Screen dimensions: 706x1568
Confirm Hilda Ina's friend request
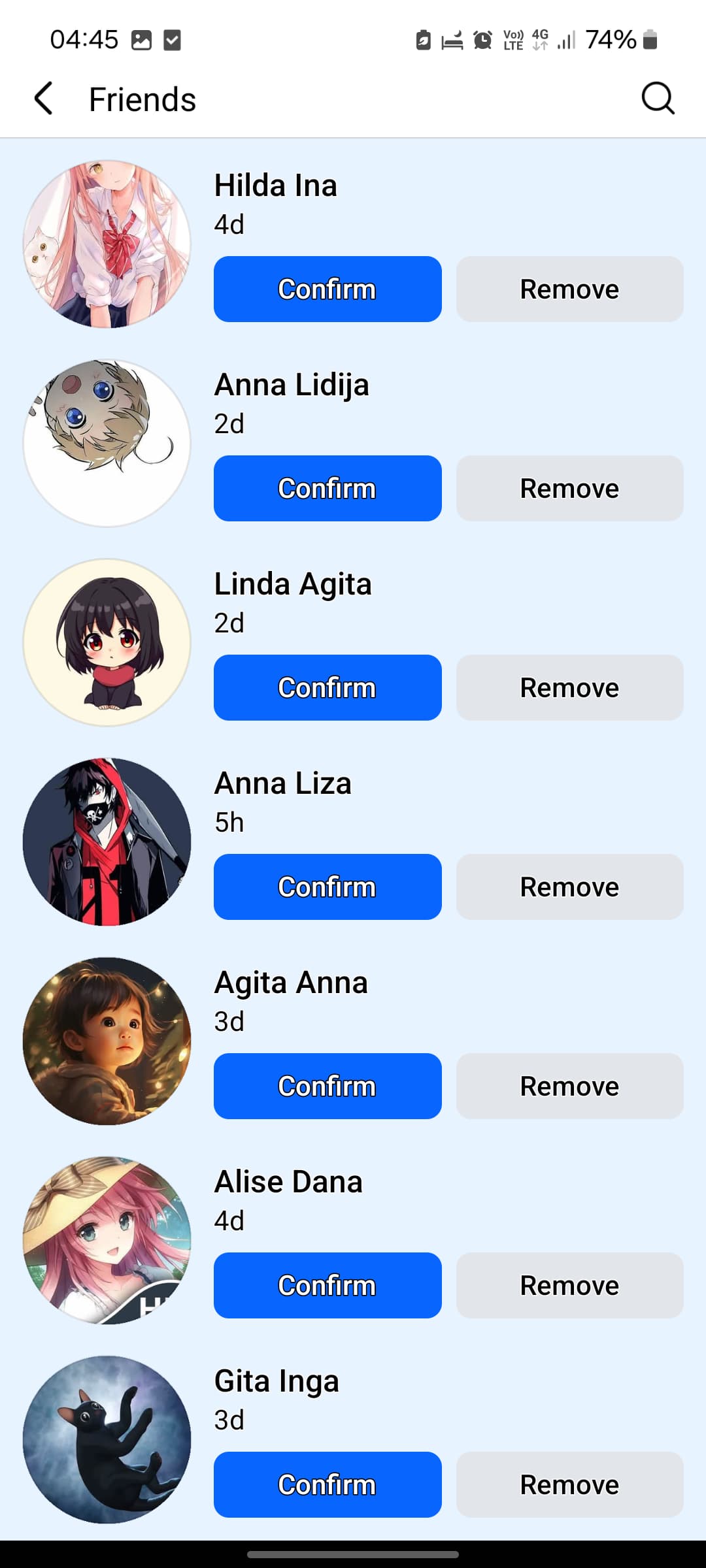pyautogui.click(x=328, y=289)
